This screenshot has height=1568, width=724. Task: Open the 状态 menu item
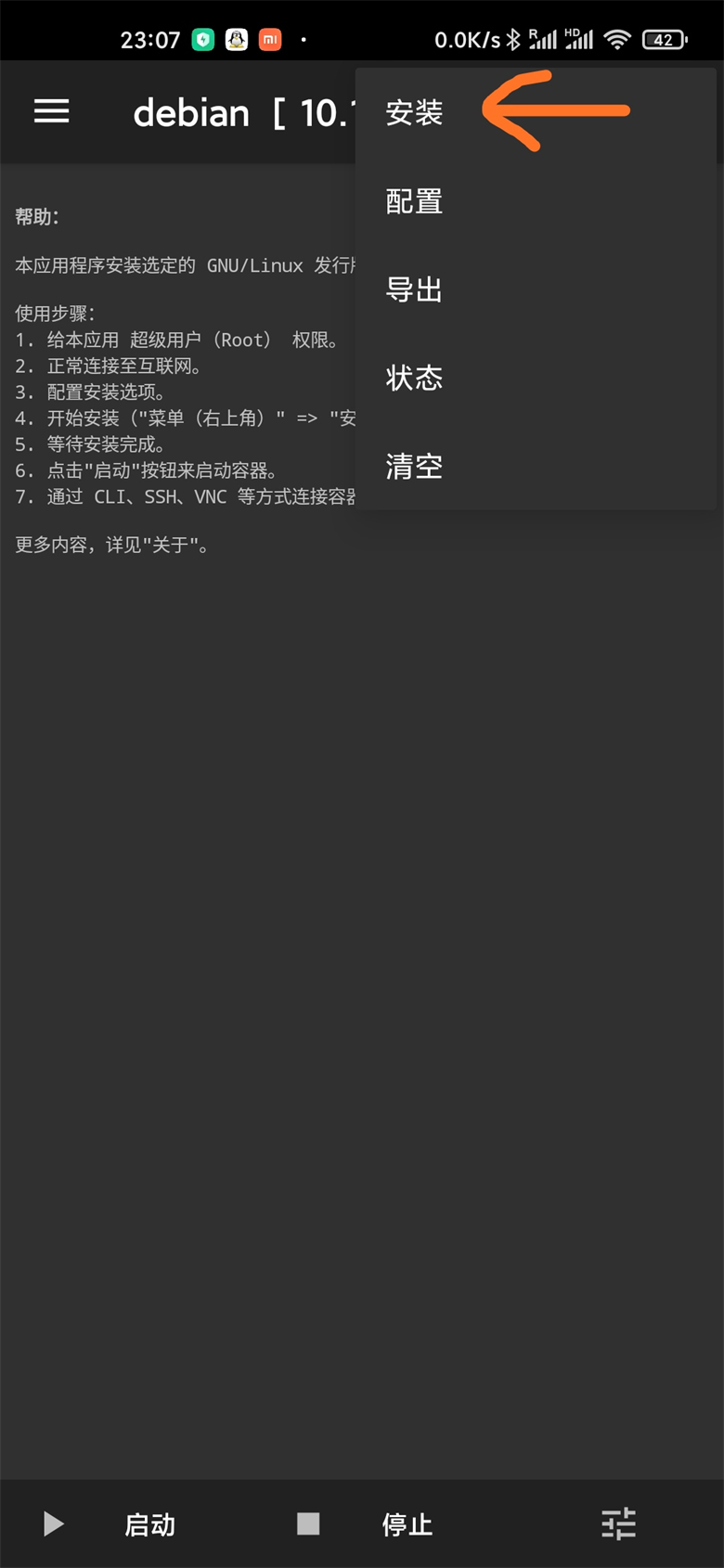click(535, 378)
